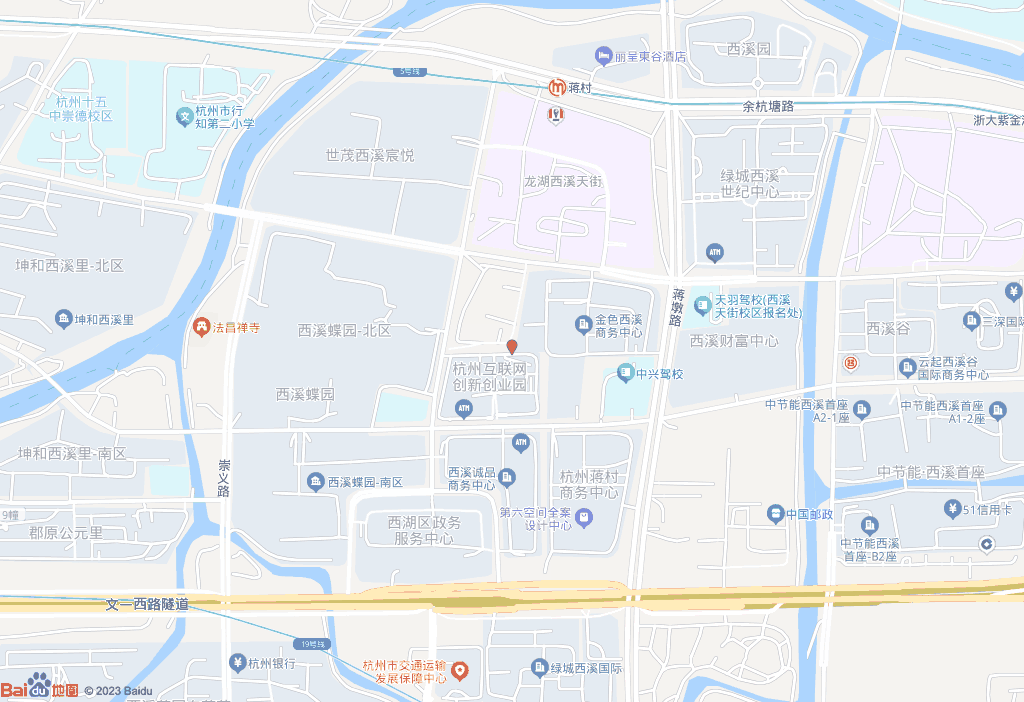Tap the 中国邮政 post office marker
The image size is (1024, 702).
pos(775,514)
